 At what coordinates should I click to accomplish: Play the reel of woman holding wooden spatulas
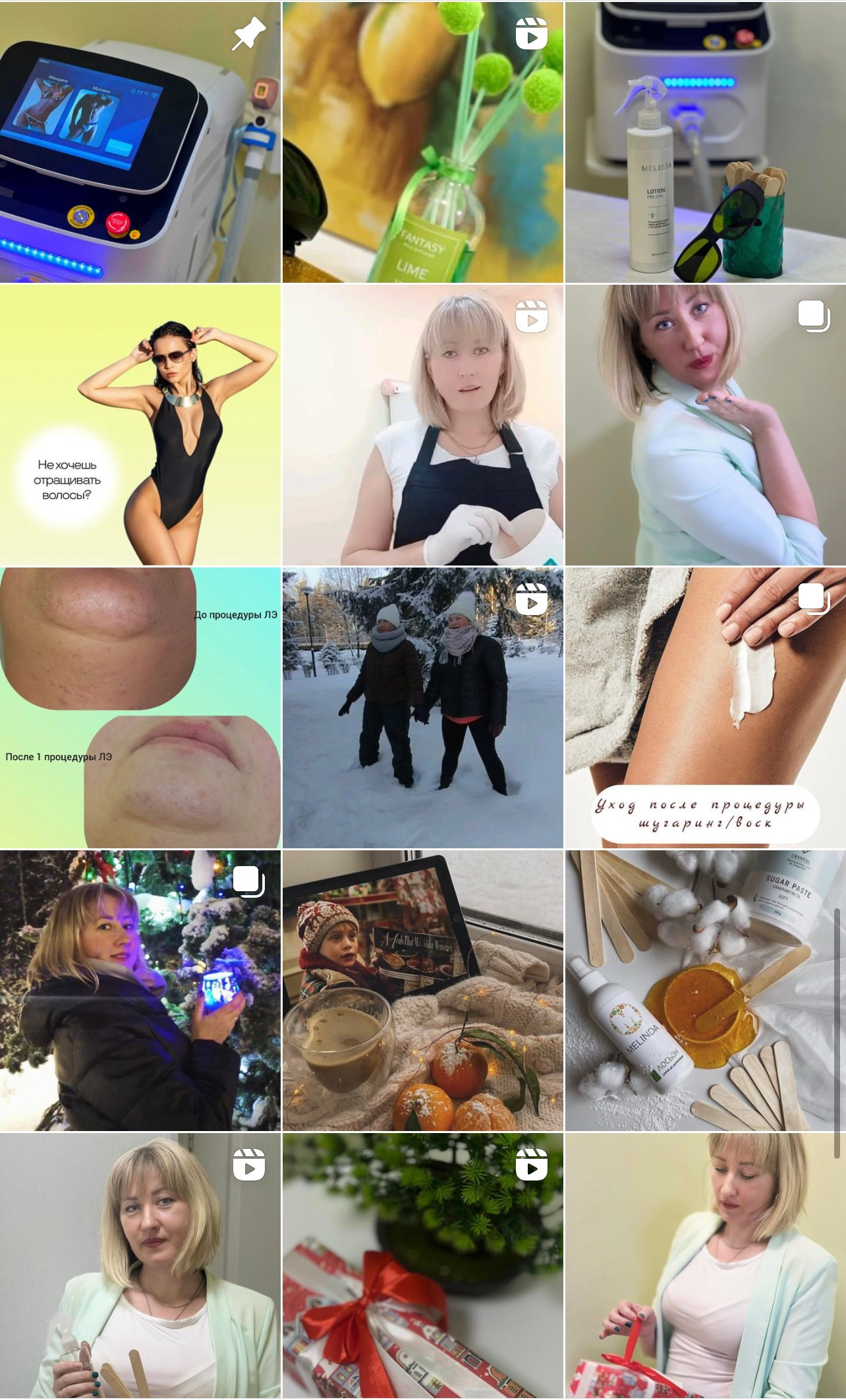pyautogui.click(x=140, y=1266)
